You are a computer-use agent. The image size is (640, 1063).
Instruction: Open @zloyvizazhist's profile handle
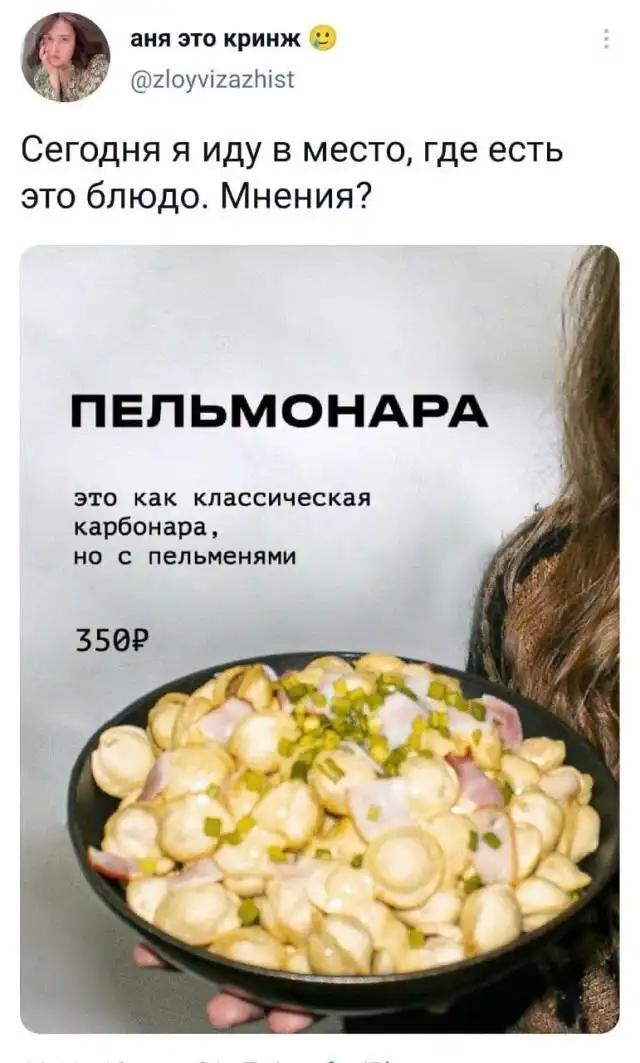tap(213, 76)
